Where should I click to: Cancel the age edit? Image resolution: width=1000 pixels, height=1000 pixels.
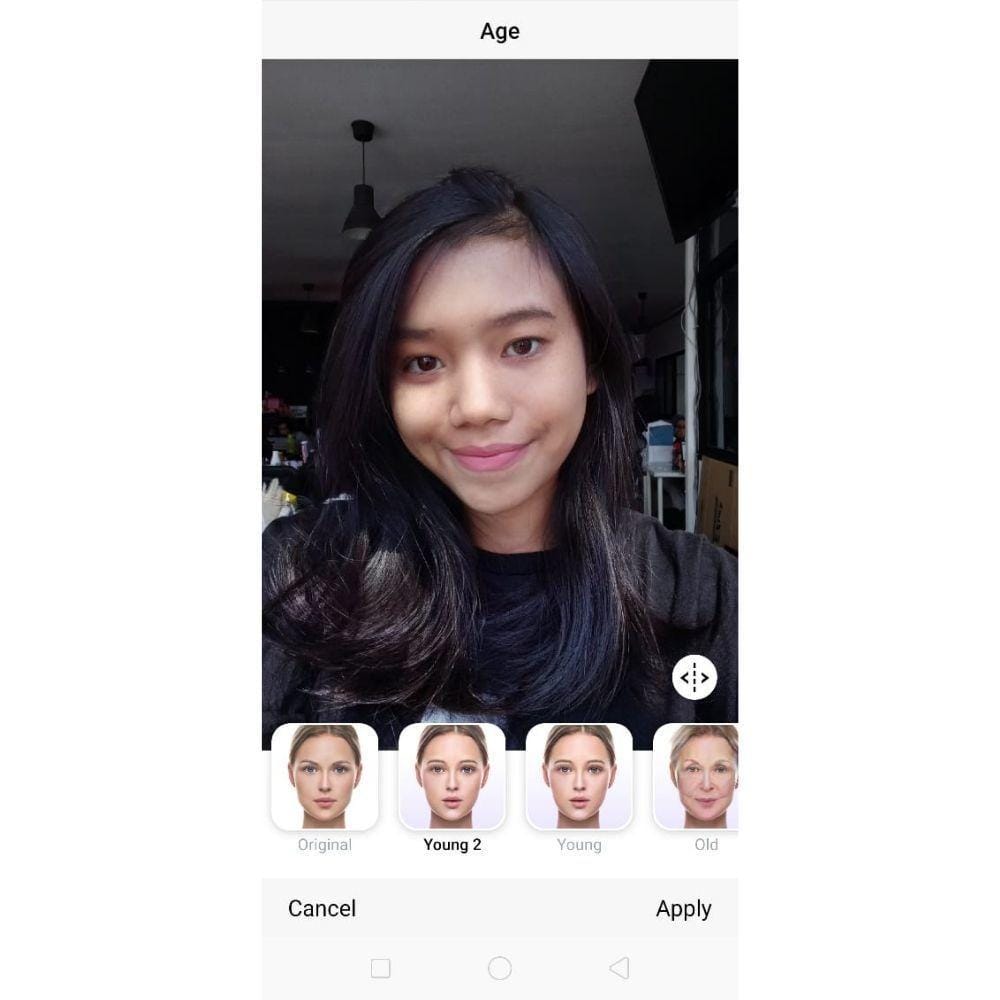click(x=322, y=908)
